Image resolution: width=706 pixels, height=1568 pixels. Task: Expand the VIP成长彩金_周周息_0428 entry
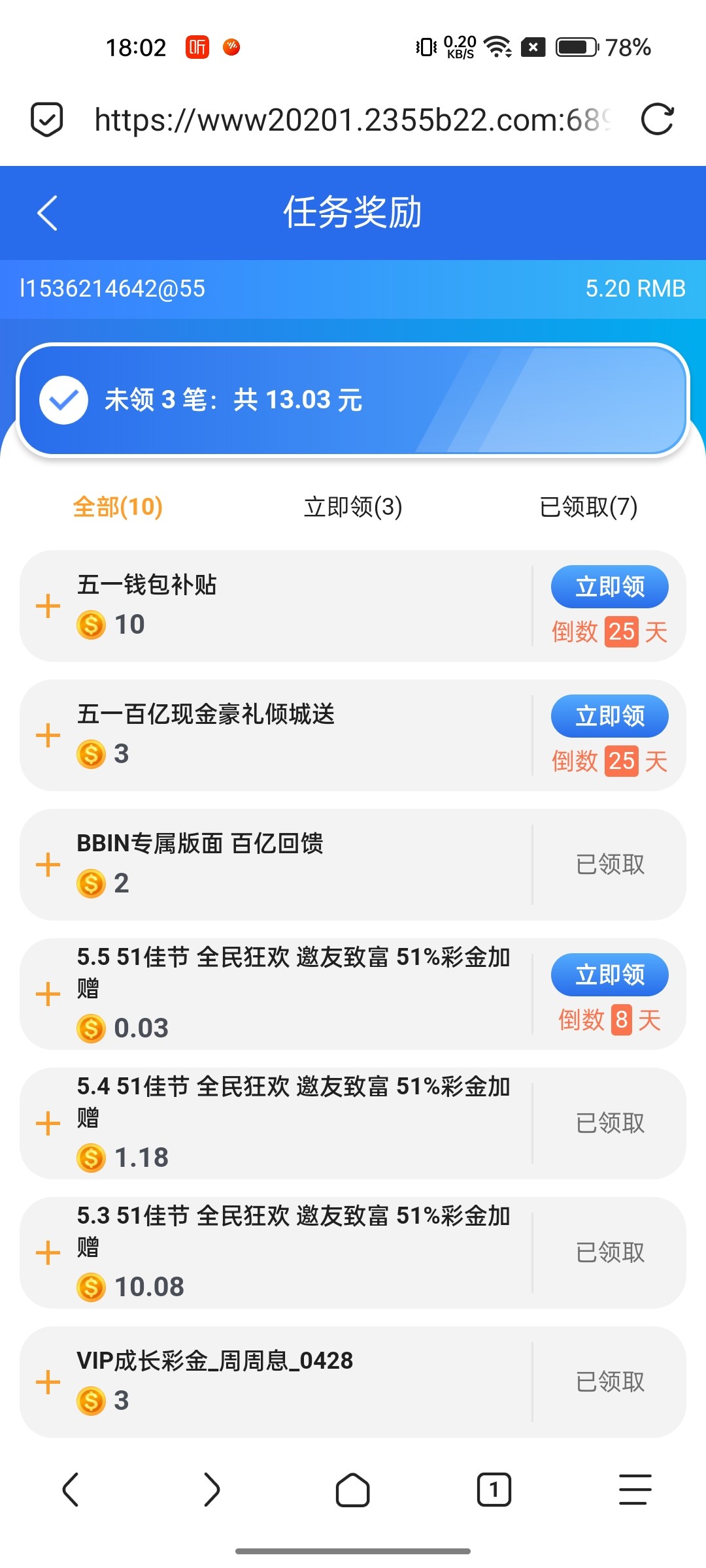pyautogui.click(x=48, y=1382)
